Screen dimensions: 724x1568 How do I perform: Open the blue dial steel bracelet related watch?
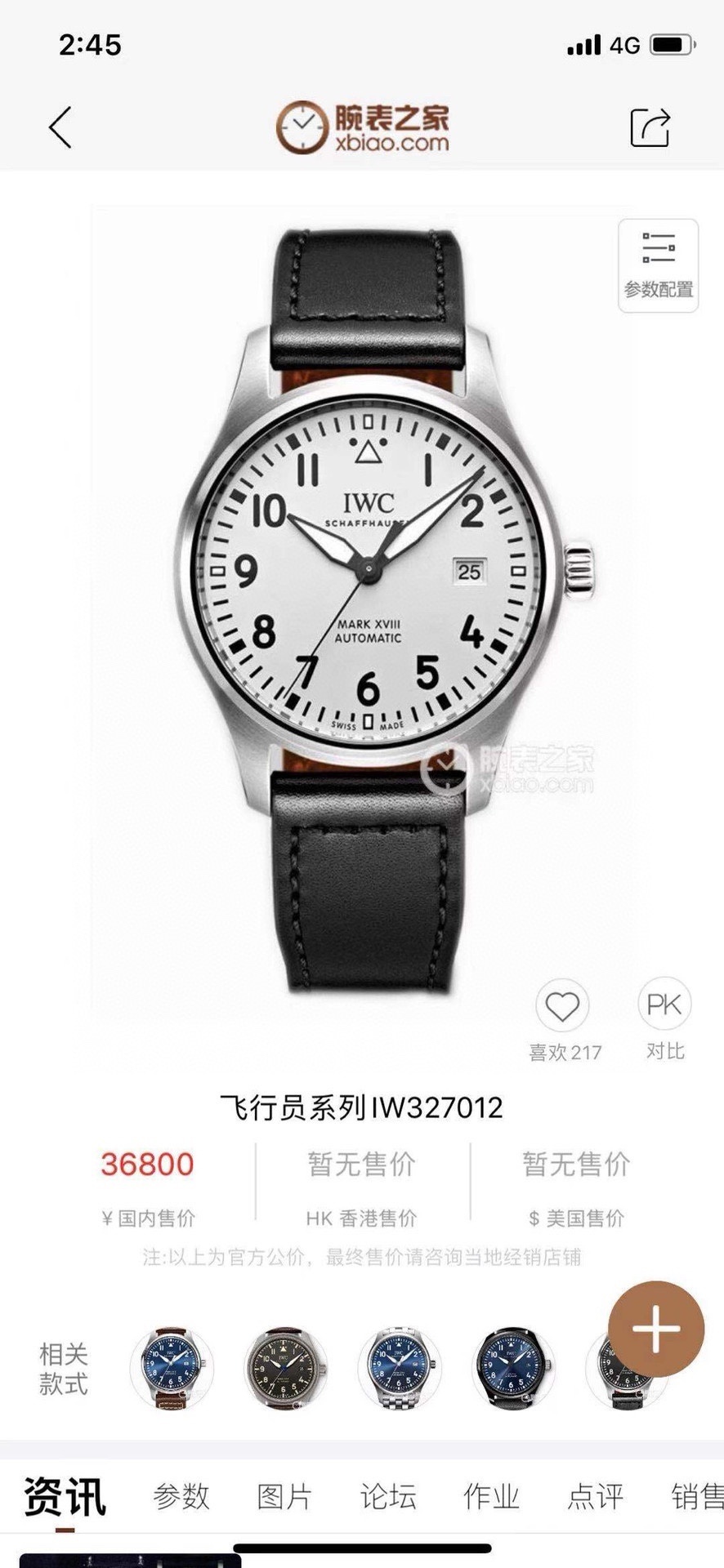tap(399, 1369)
